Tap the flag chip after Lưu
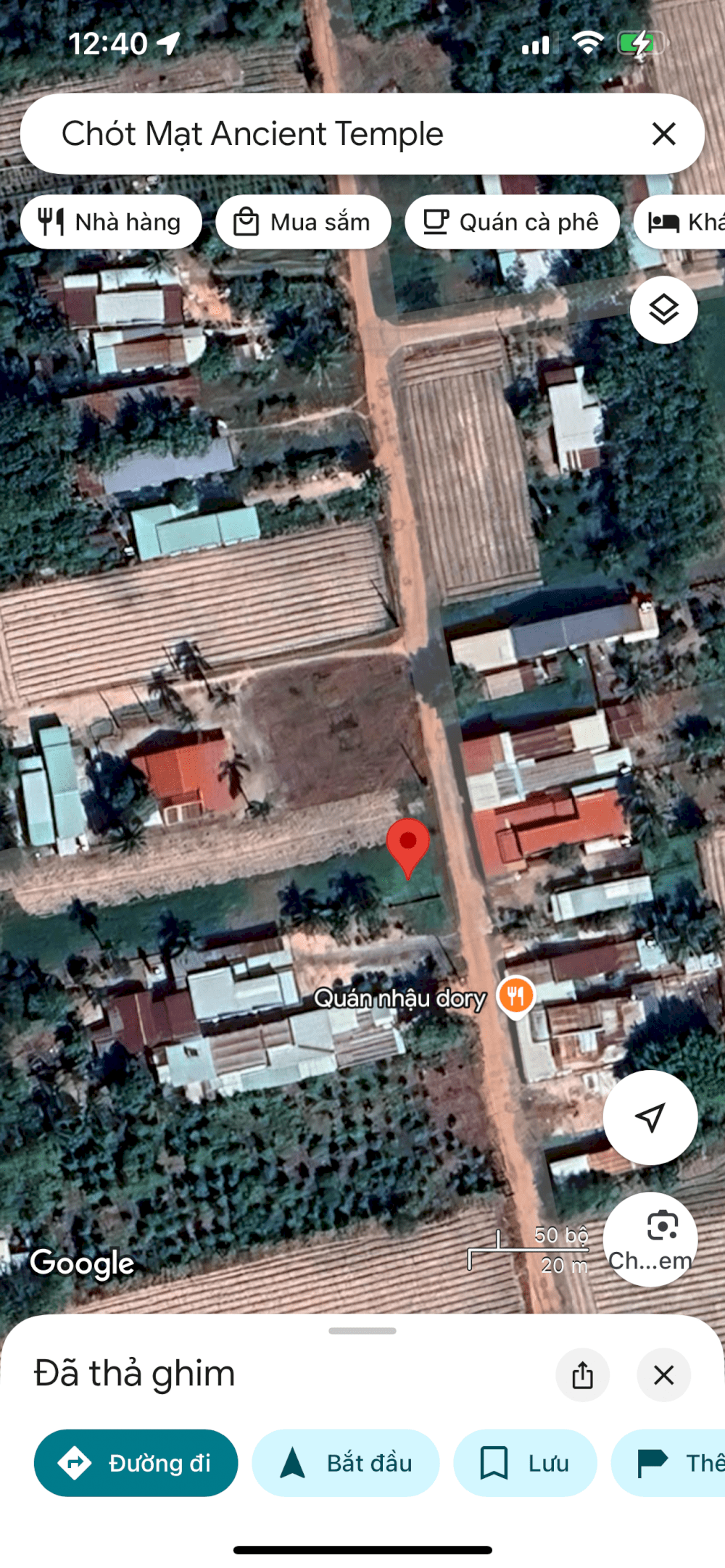Screen dimensions: 725x1568 [668, 1463]
